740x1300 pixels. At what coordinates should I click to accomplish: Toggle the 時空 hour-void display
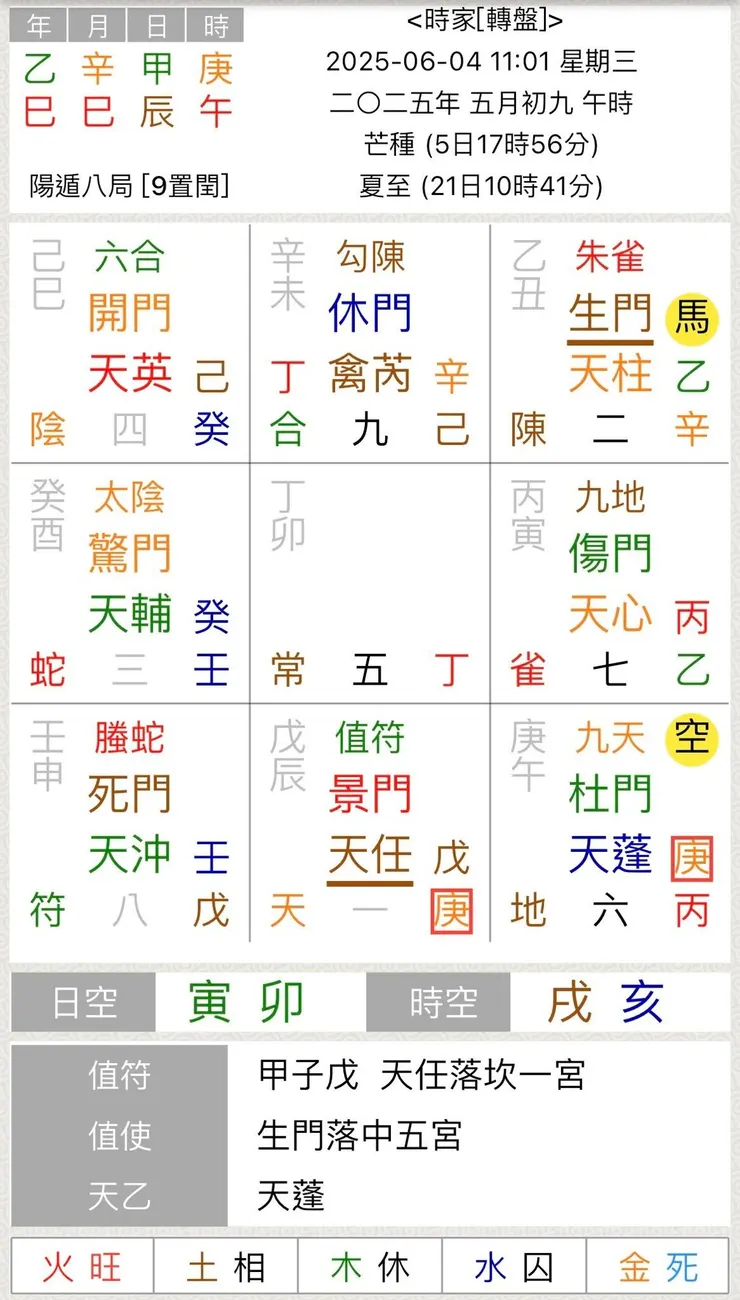[442, 1000]
